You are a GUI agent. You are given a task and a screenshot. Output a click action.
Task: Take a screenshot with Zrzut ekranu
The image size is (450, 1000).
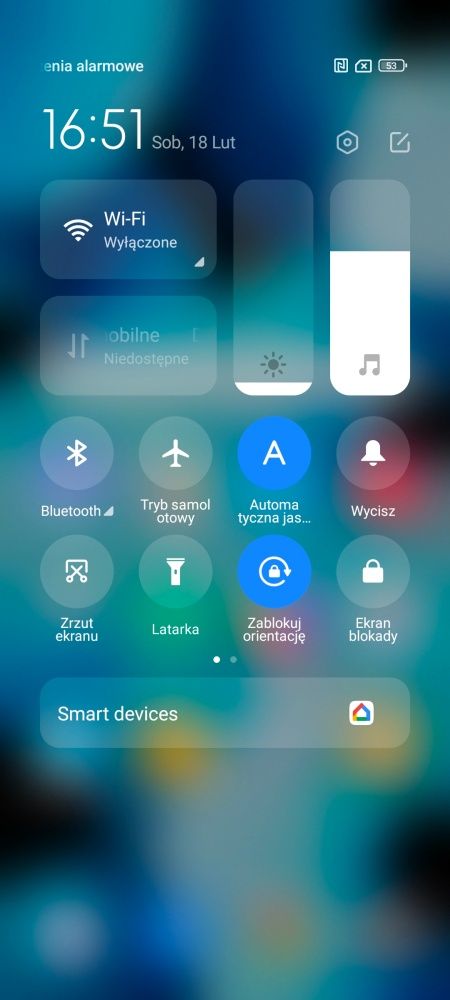pos(77,571)
